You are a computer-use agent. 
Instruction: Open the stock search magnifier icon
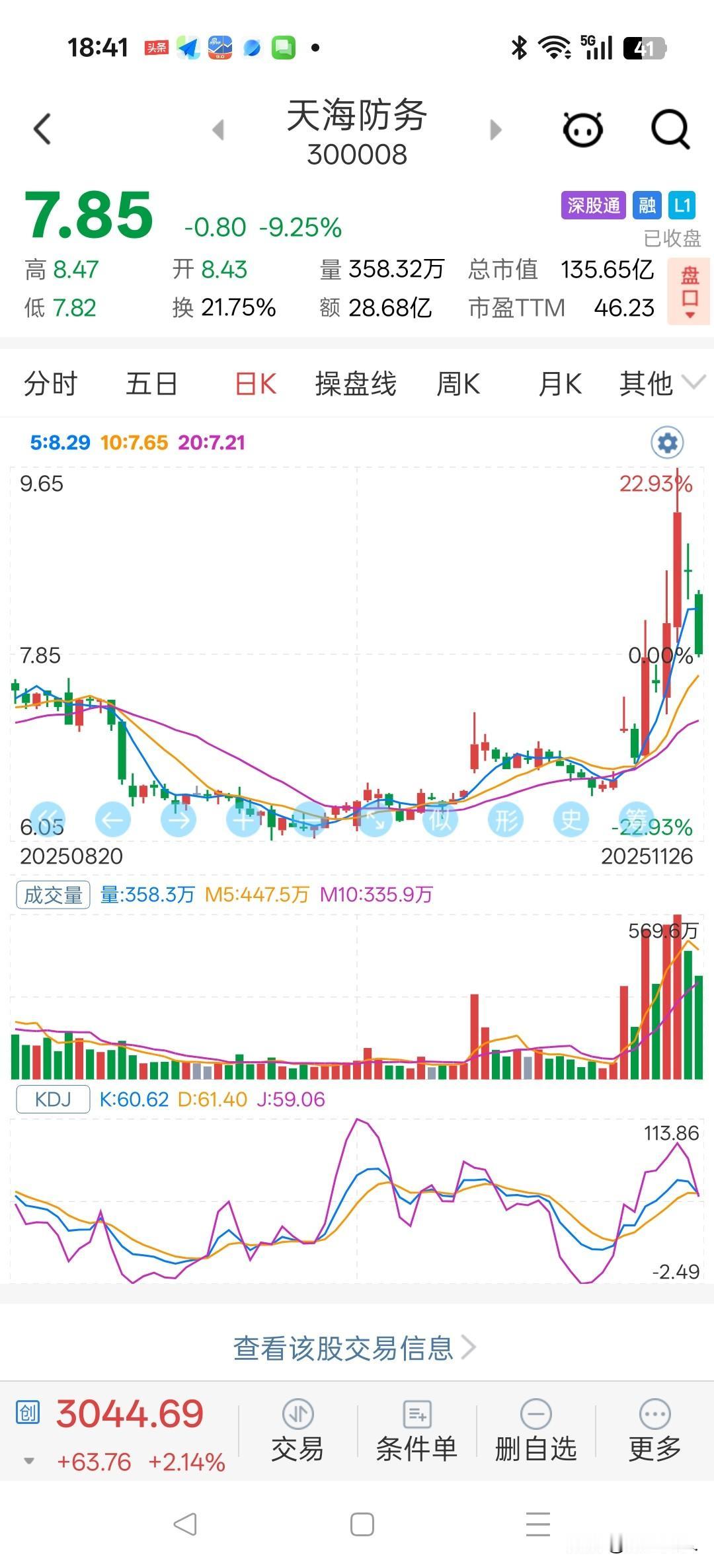point(668,129)
